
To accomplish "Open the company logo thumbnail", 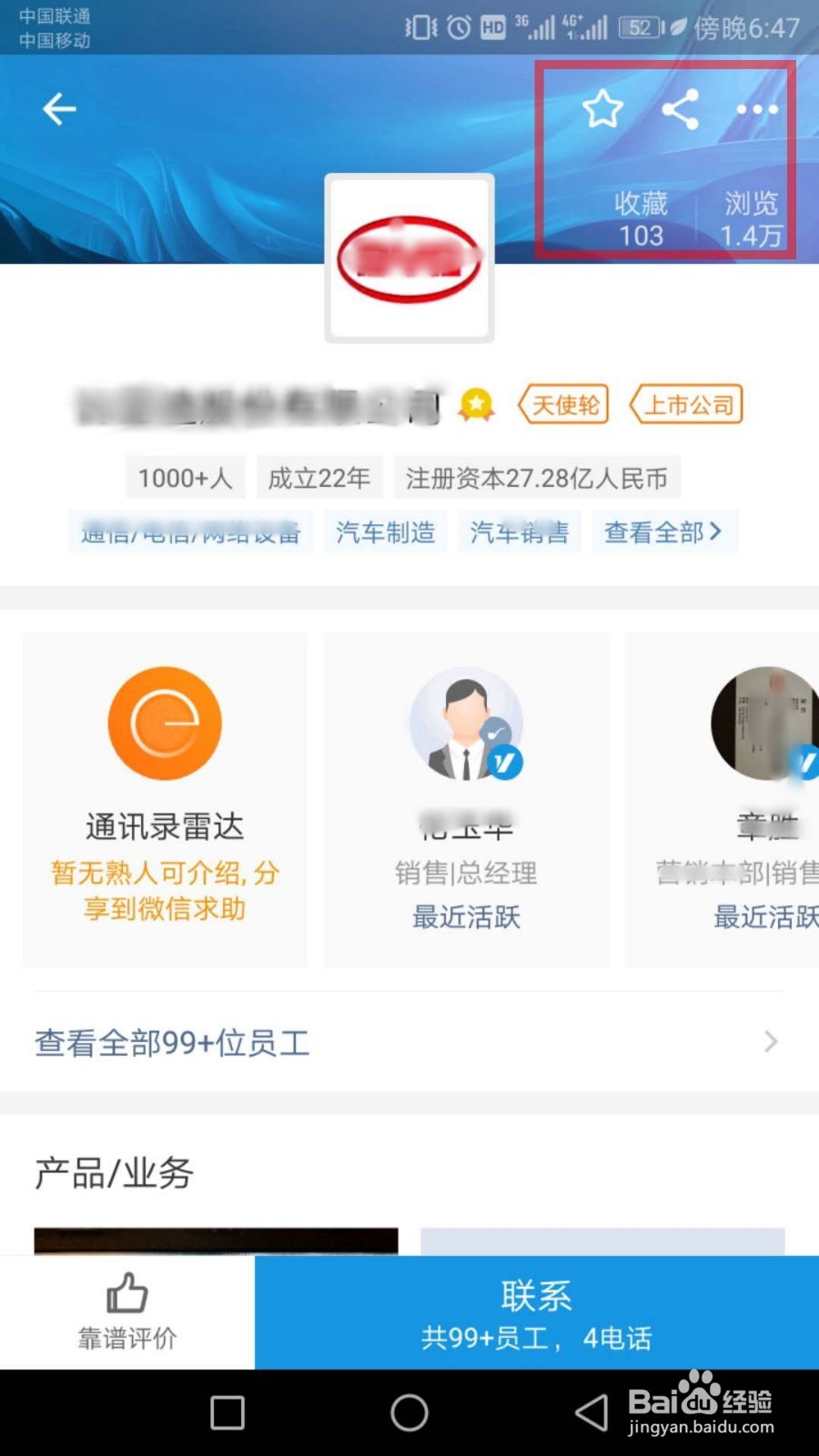I will tap(409, 258).
